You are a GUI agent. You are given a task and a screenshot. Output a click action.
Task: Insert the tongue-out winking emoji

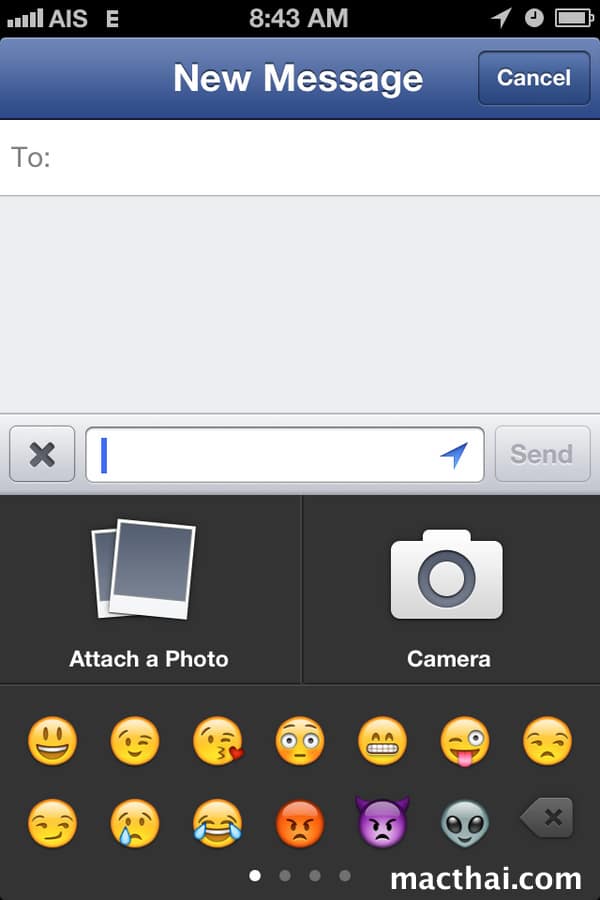pos(465,741)
